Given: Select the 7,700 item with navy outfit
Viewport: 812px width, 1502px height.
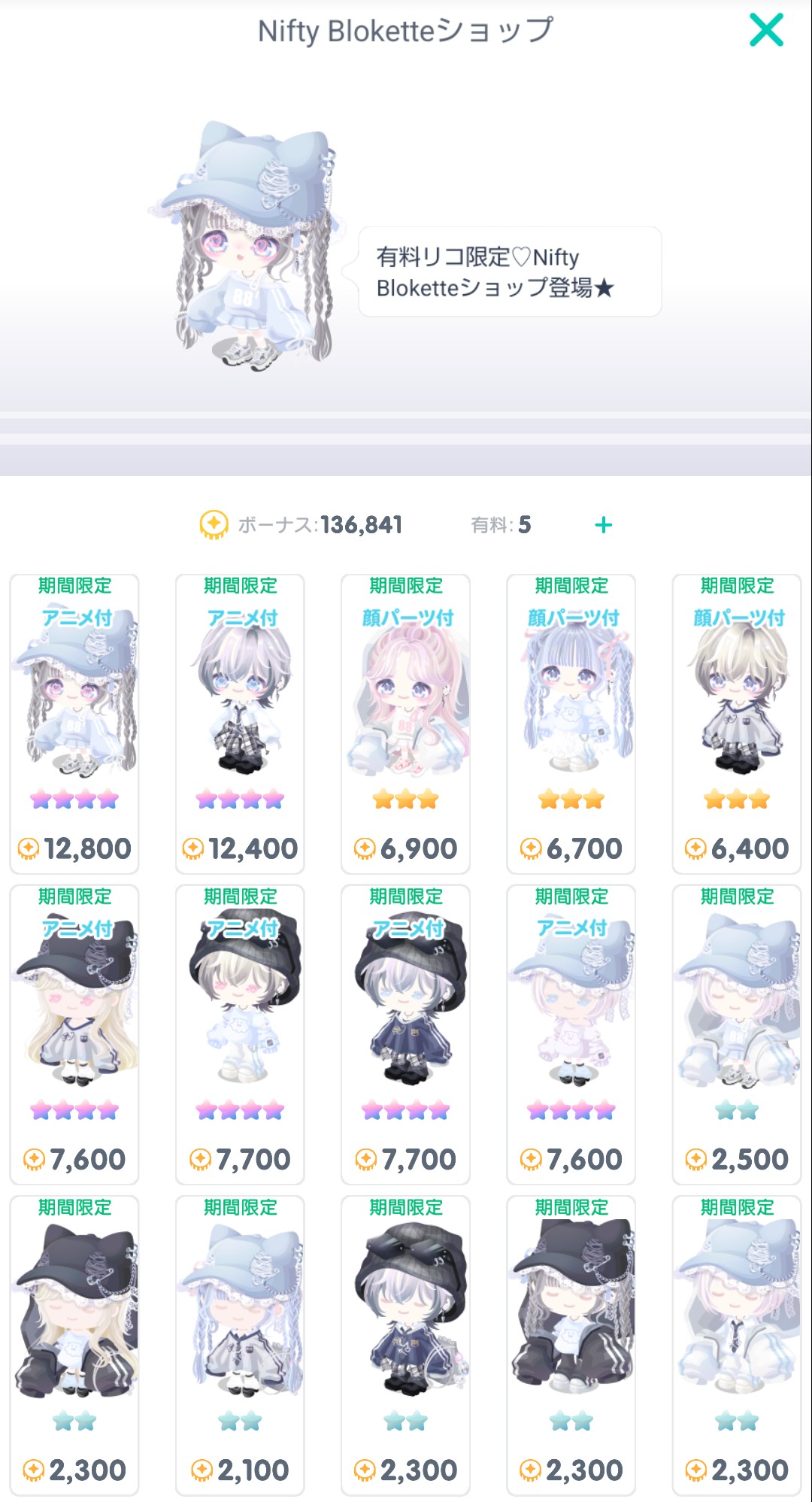Looking at the screenshot, I should [x=405, y=1034].
